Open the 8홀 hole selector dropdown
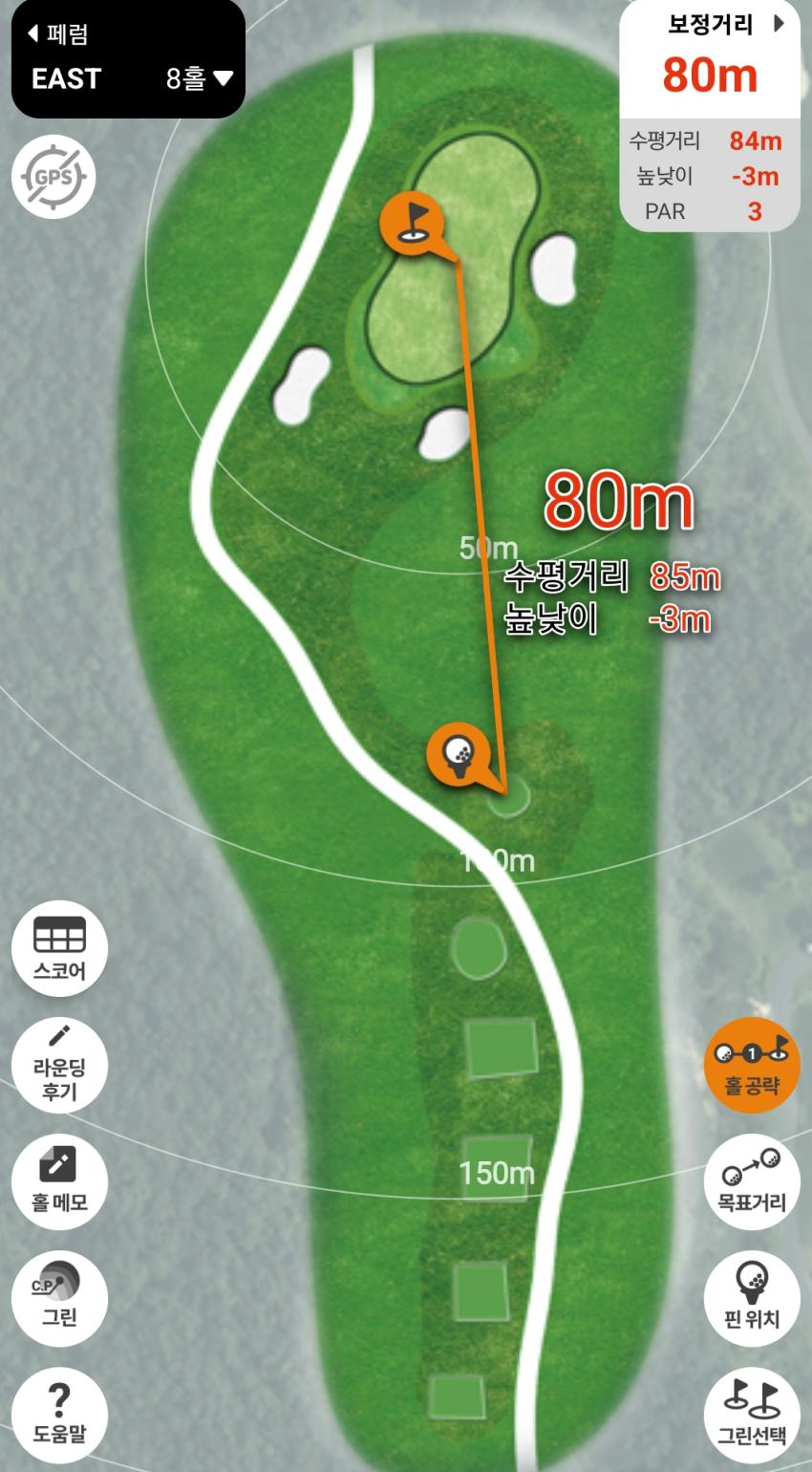Screen dimensions: 812x1472 pos(199,78)
